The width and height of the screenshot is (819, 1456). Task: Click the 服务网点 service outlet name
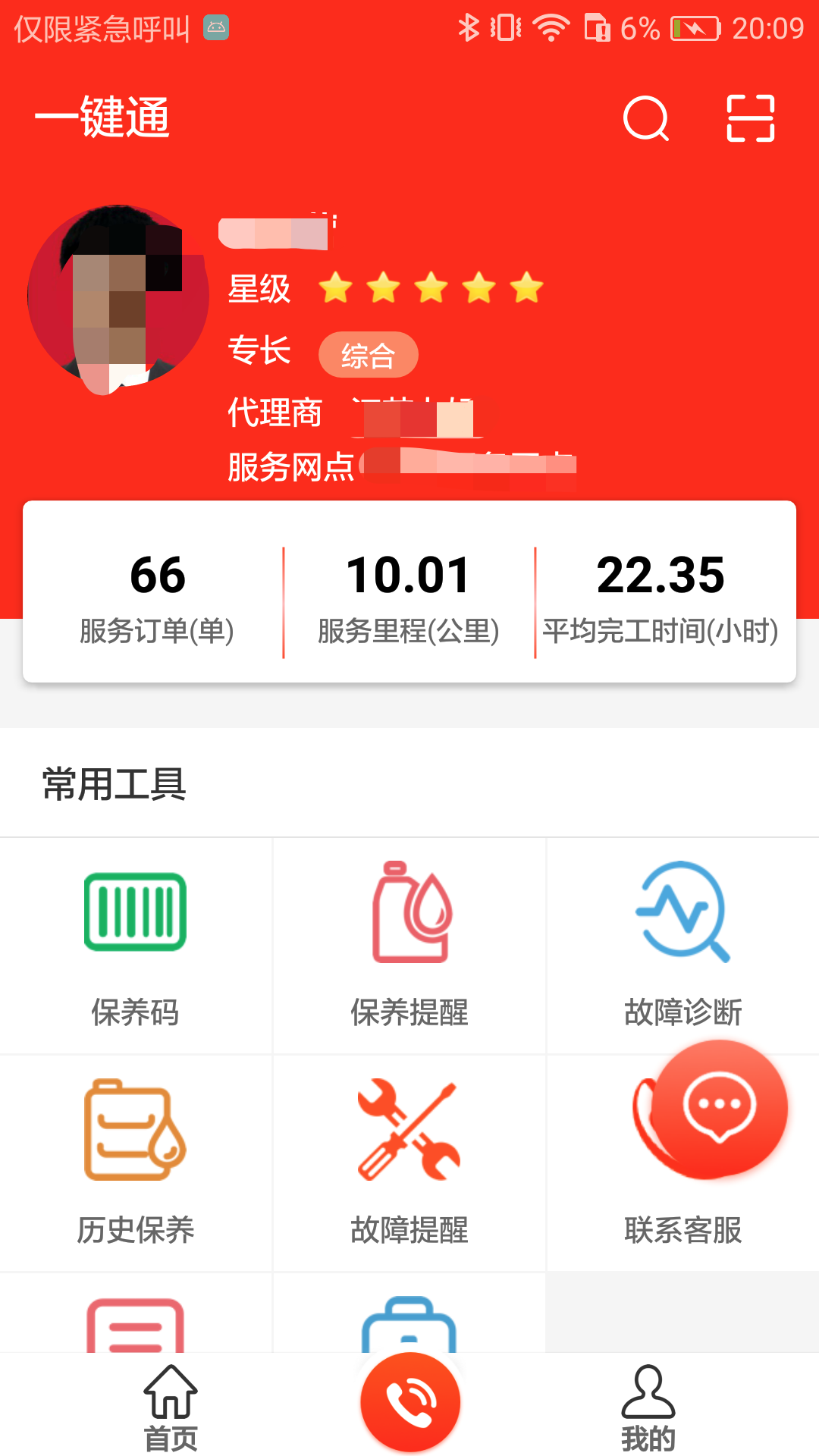click(470, 464)
